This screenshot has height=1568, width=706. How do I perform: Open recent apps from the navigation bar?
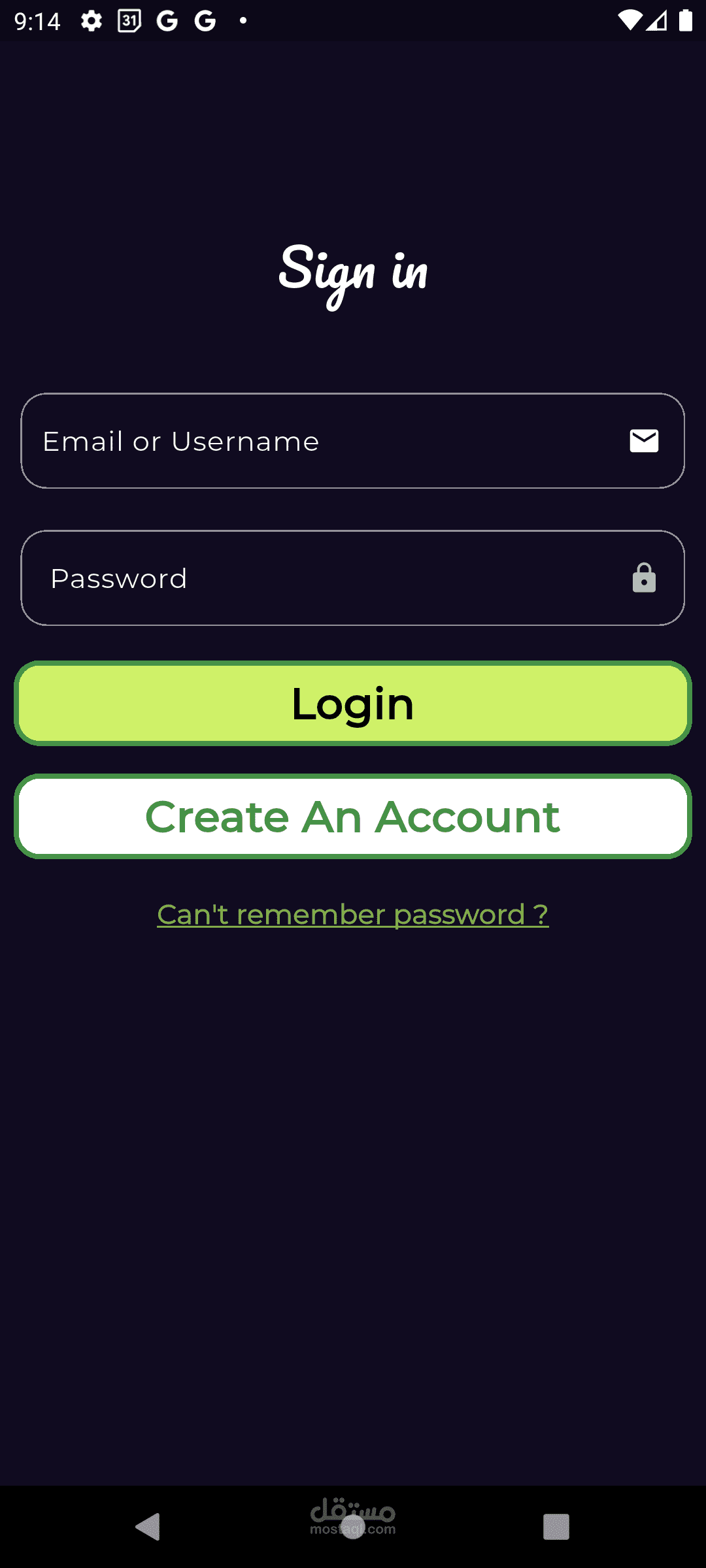click(x=556, y=1527)
